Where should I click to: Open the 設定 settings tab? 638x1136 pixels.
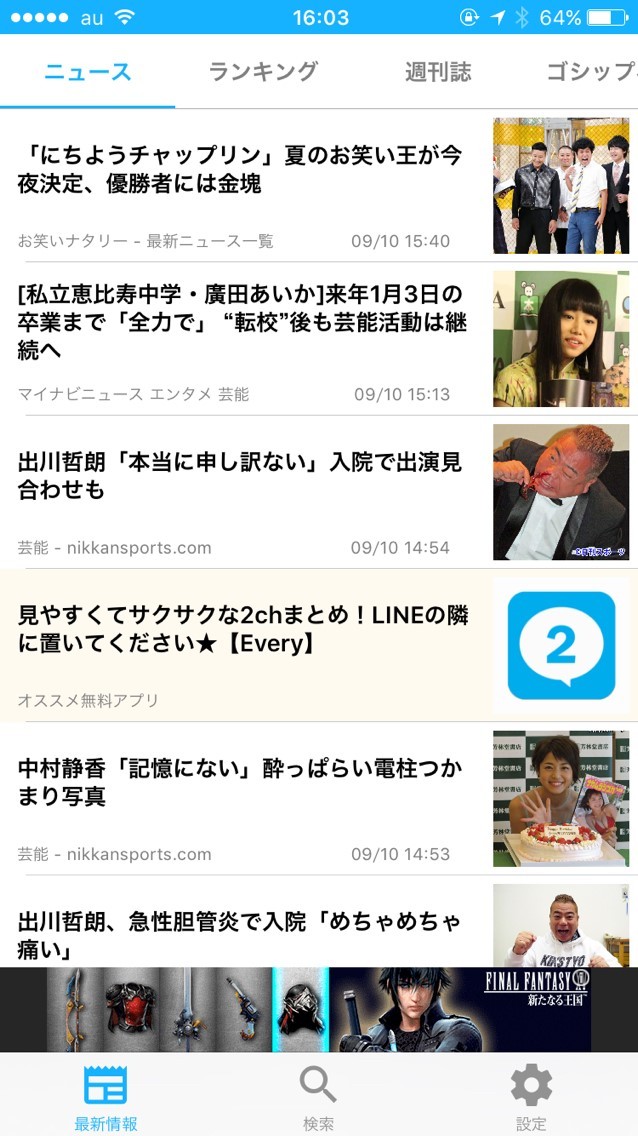click(x=531, y=1097)
